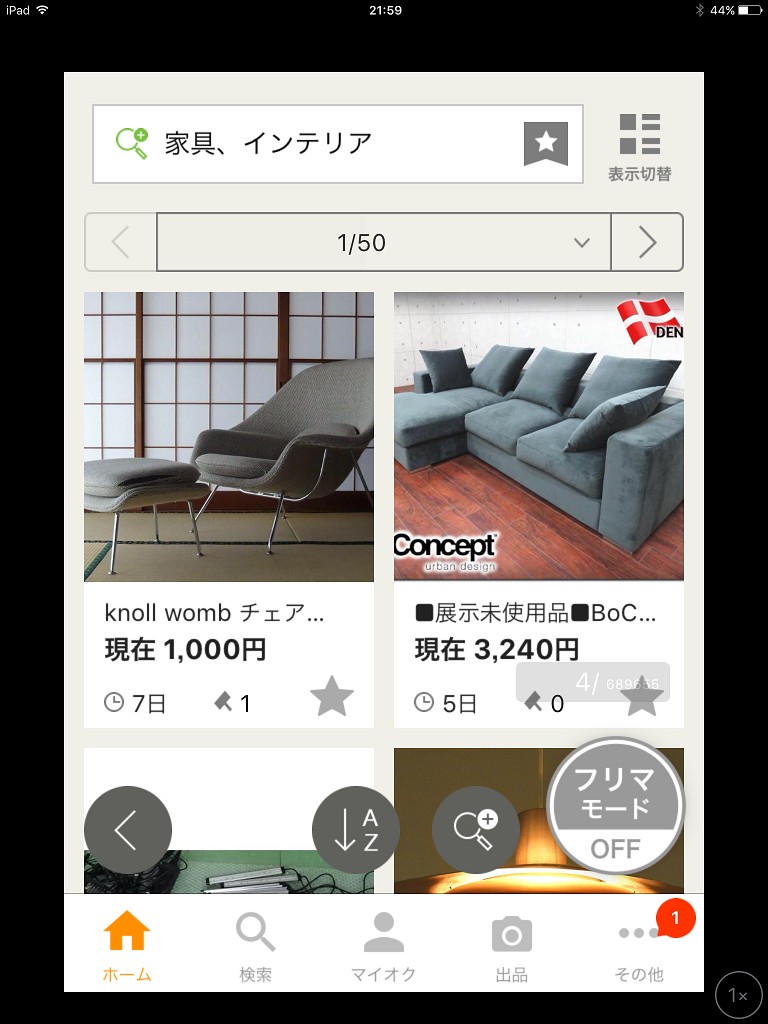Add knoll womb チェア to watchlist
This screenshot has height=1024, width=768.
(331, 697)
